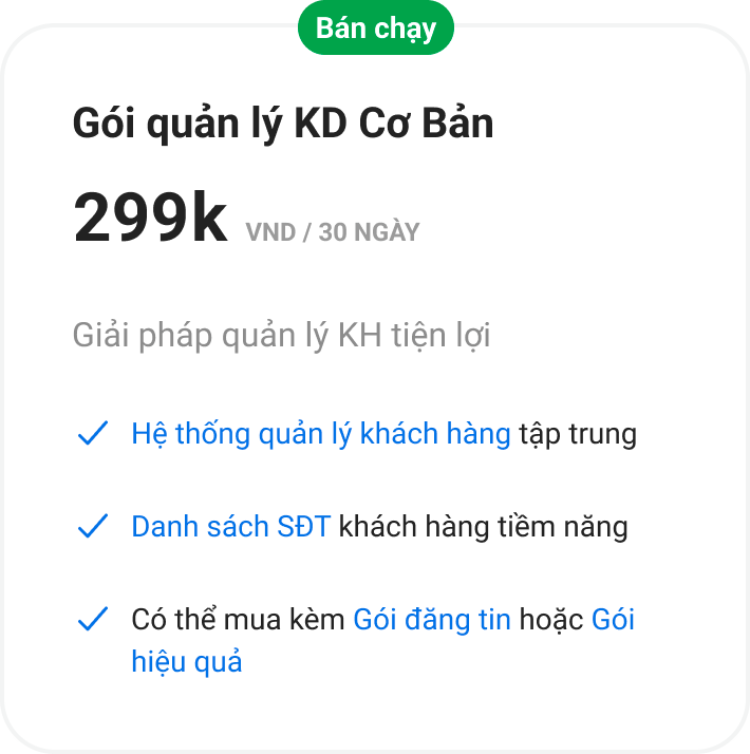Open the Gói đăng tin link
750x754 pixels.
(x=432, y=620)
